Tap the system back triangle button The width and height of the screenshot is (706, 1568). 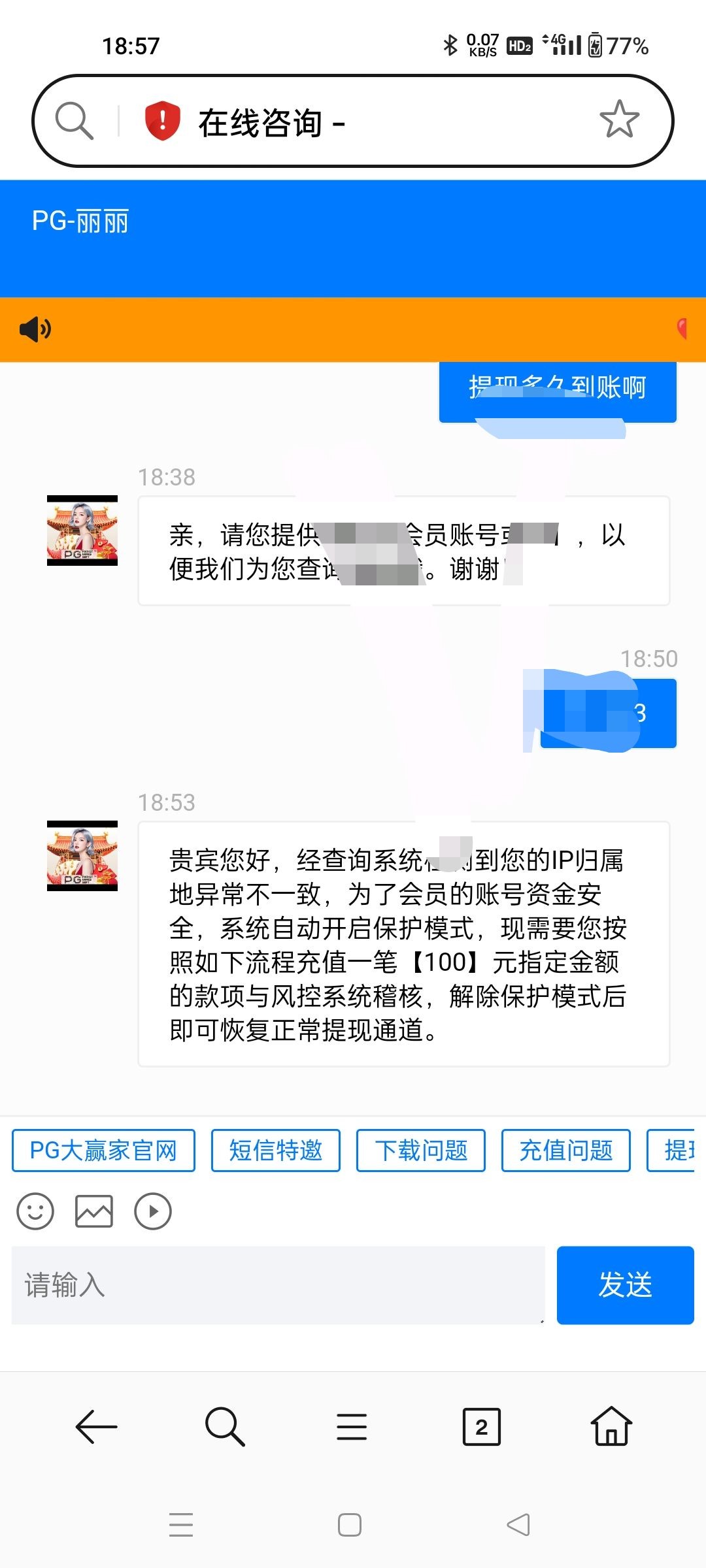(x=518, y=1525)
